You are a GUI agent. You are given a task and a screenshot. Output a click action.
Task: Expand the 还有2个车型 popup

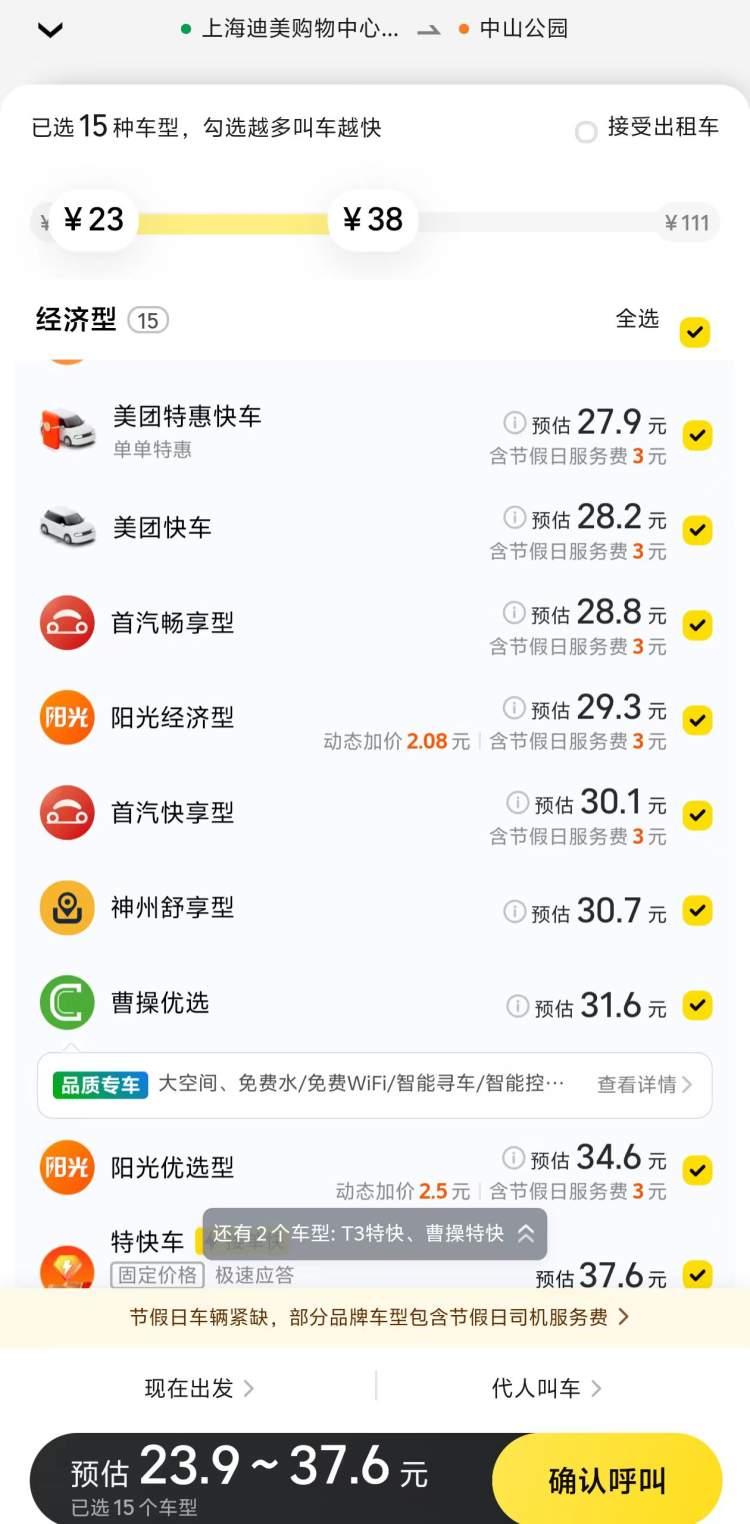coord(375,1234)
